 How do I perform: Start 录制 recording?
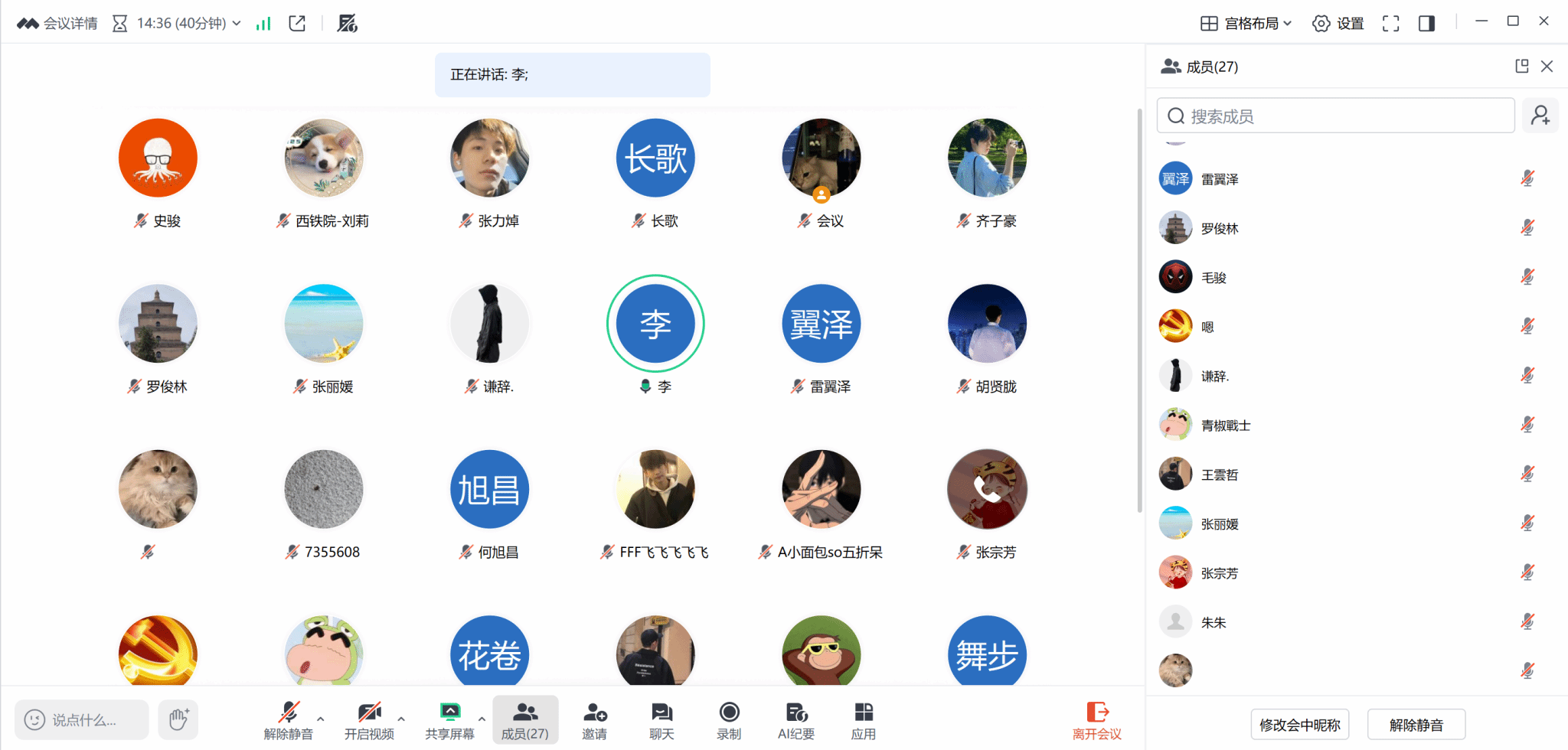(729, 719)
